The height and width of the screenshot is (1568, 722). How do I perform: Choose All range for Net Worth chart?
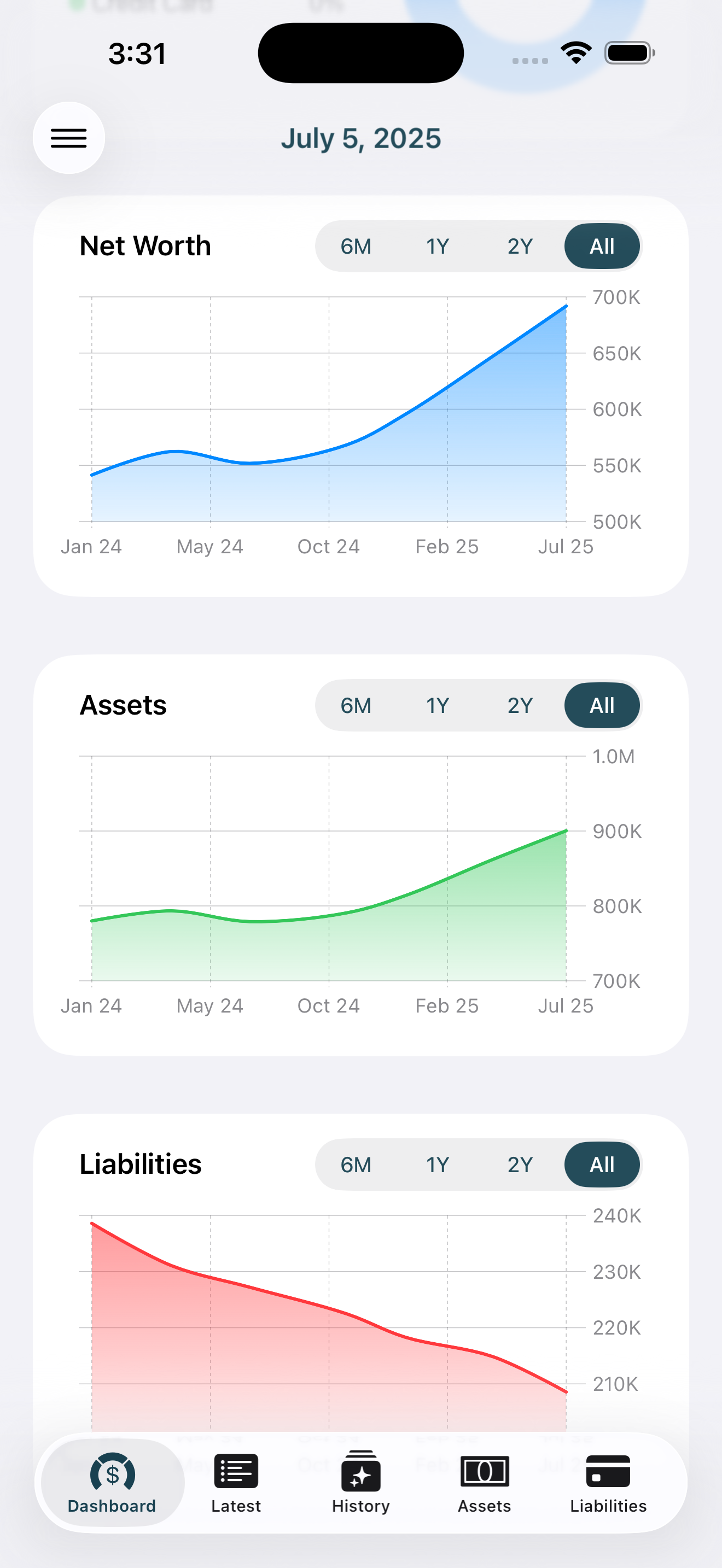(602, 247)
